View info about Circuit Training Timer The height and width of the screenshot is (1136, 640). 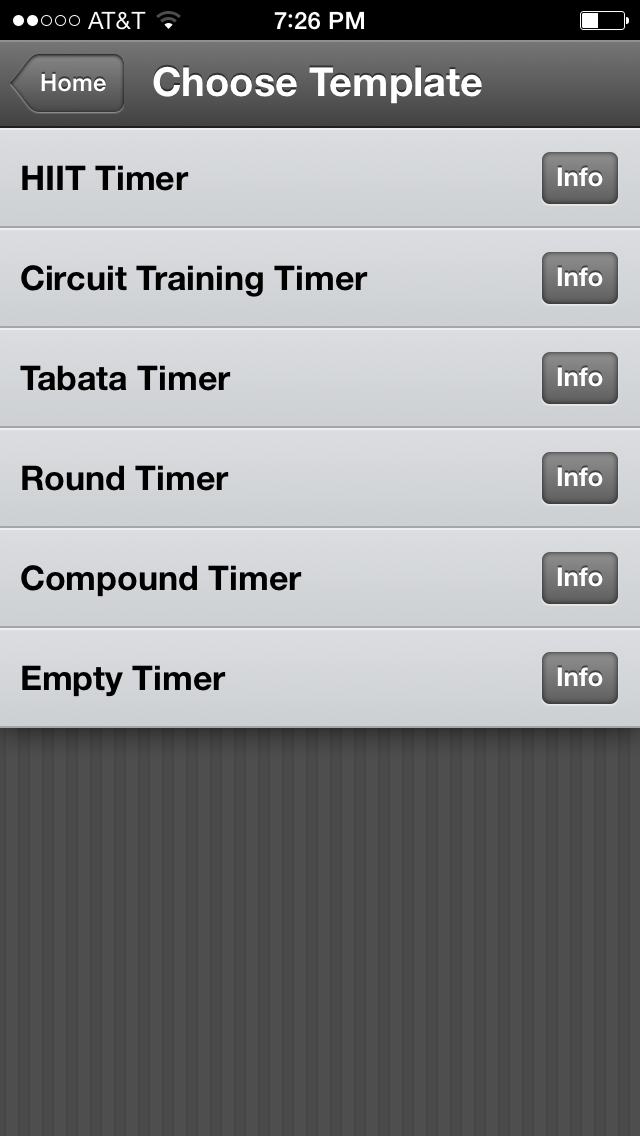(x=579, y=278)
